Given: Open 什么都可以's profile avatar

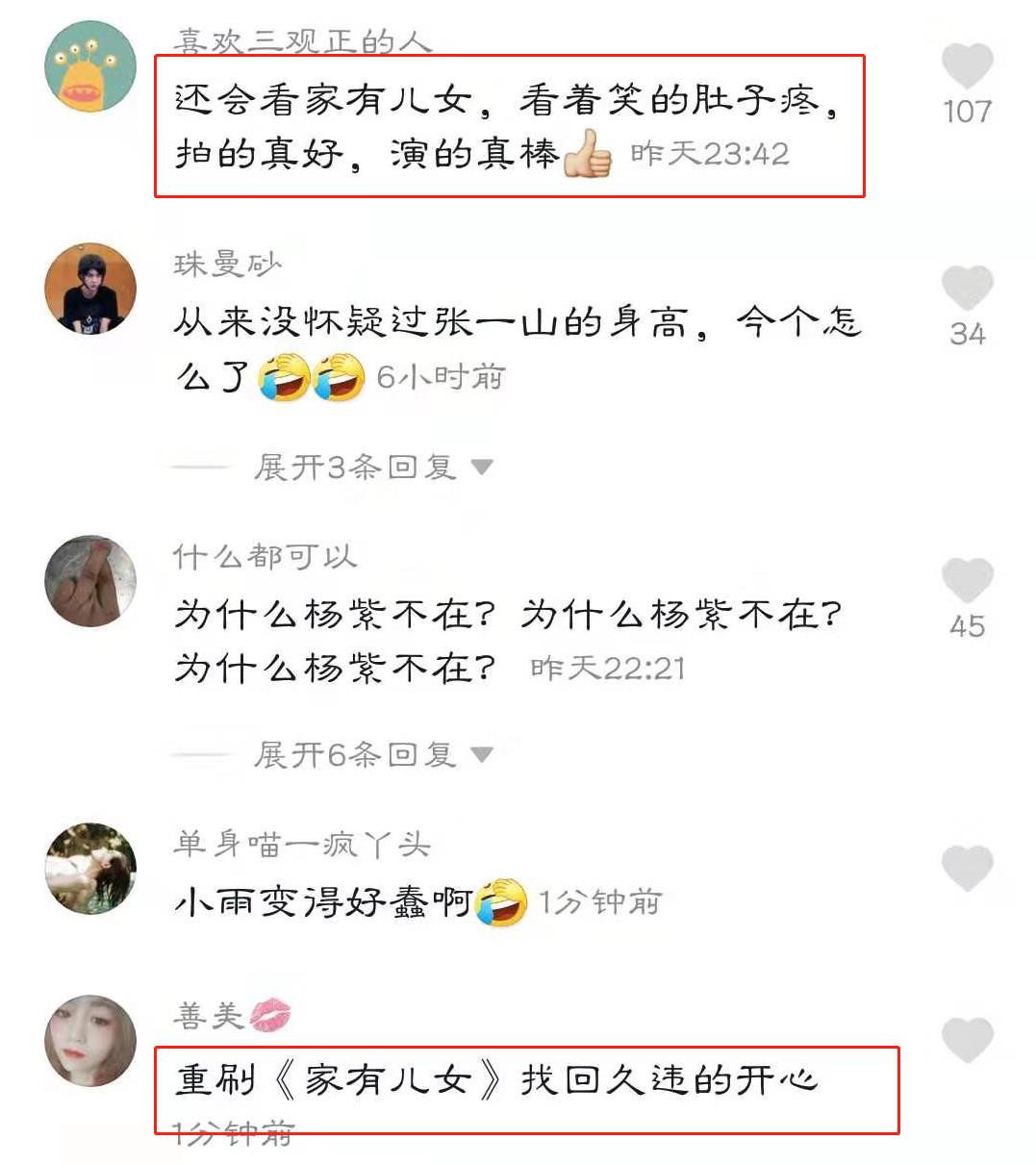Looking at the screenshot, I should pyautogui.click(x=90, y=581).
